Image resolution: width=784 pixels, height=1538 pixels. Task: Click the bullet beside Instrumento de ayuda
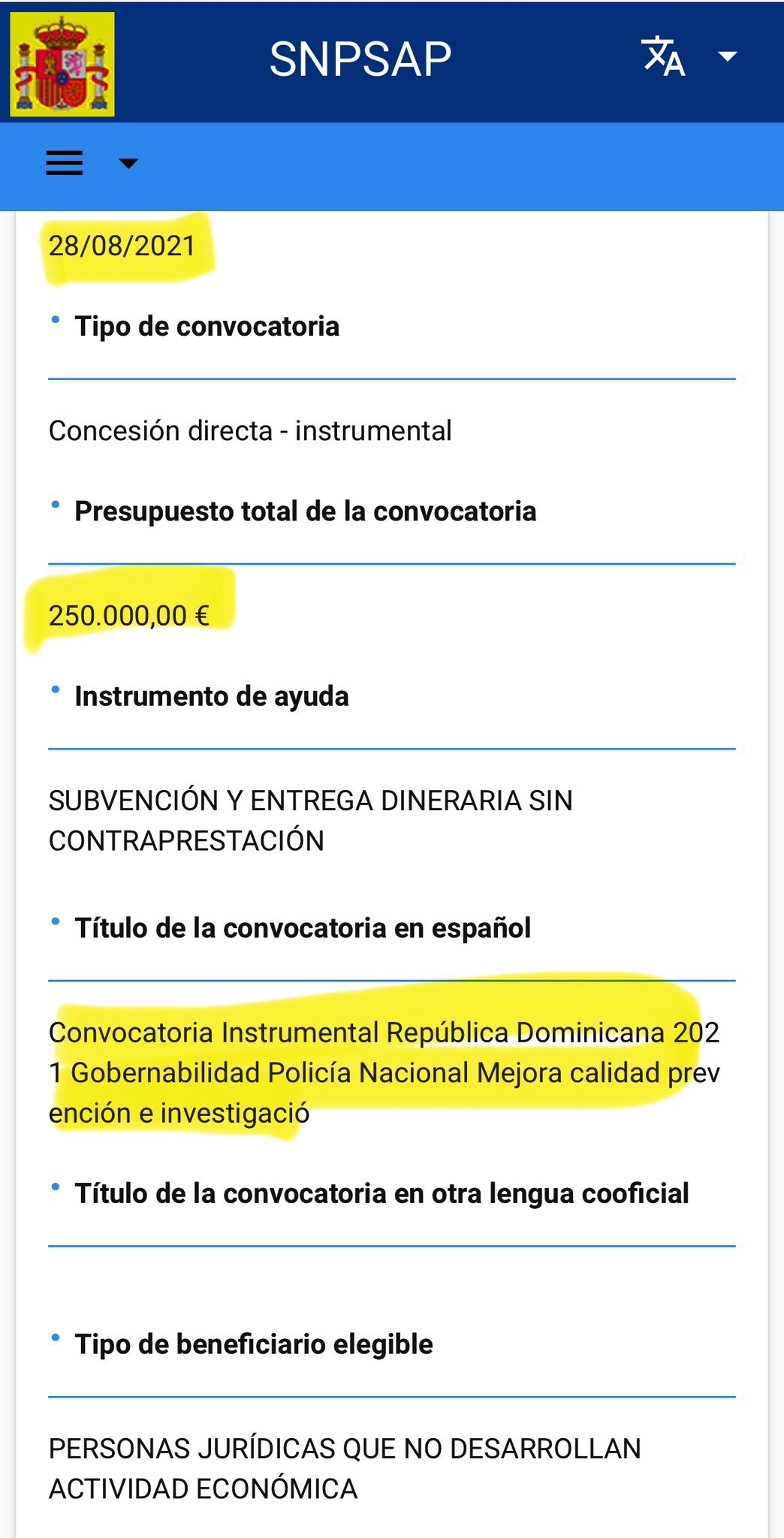[x=55, y=687]
